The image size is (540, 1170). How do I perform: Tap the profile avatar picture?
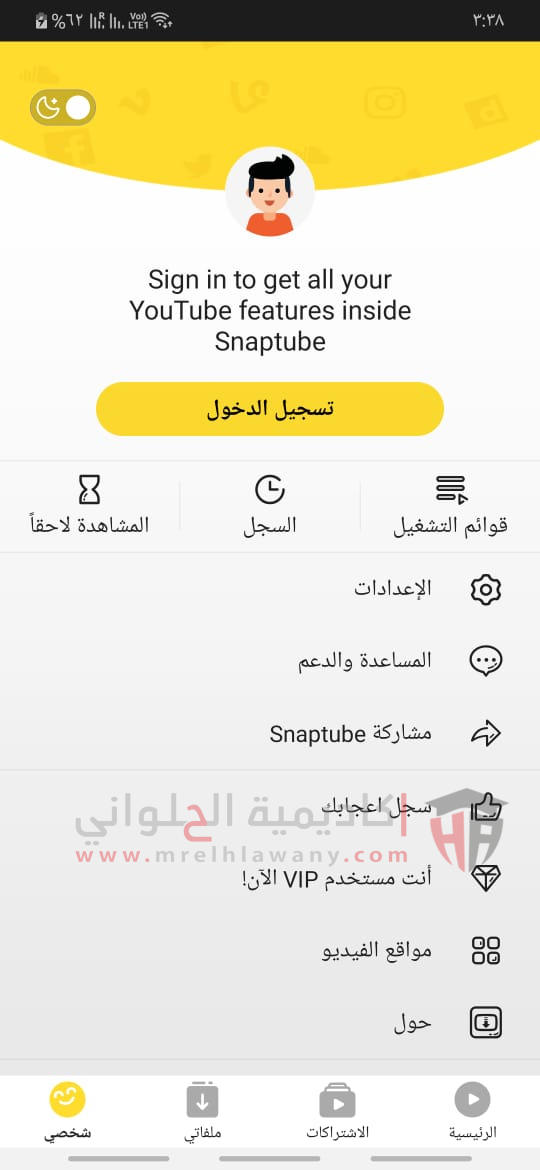pos(270,192)
